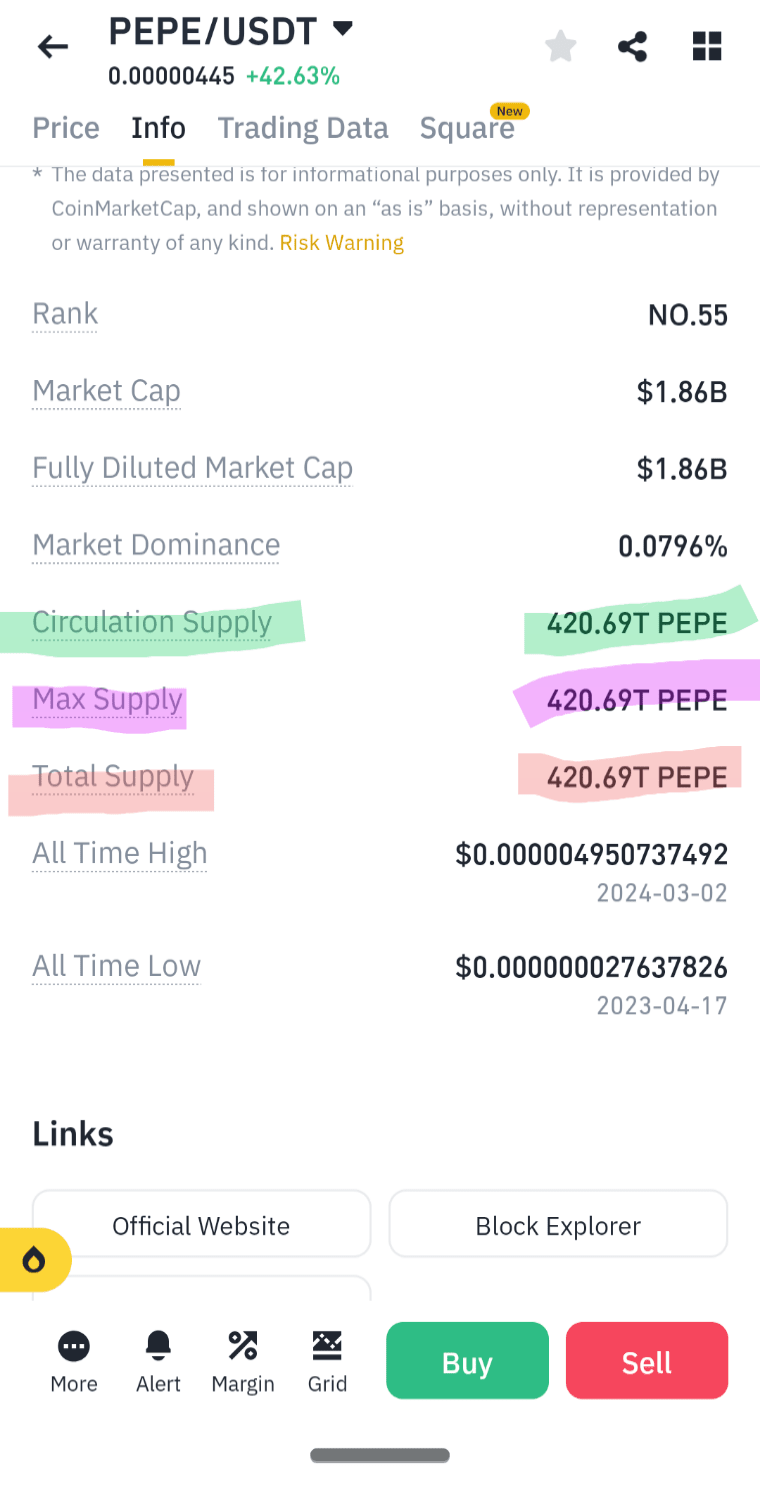
Task: Expand the Circulation Supply definition
Action: tap(151, 622)
